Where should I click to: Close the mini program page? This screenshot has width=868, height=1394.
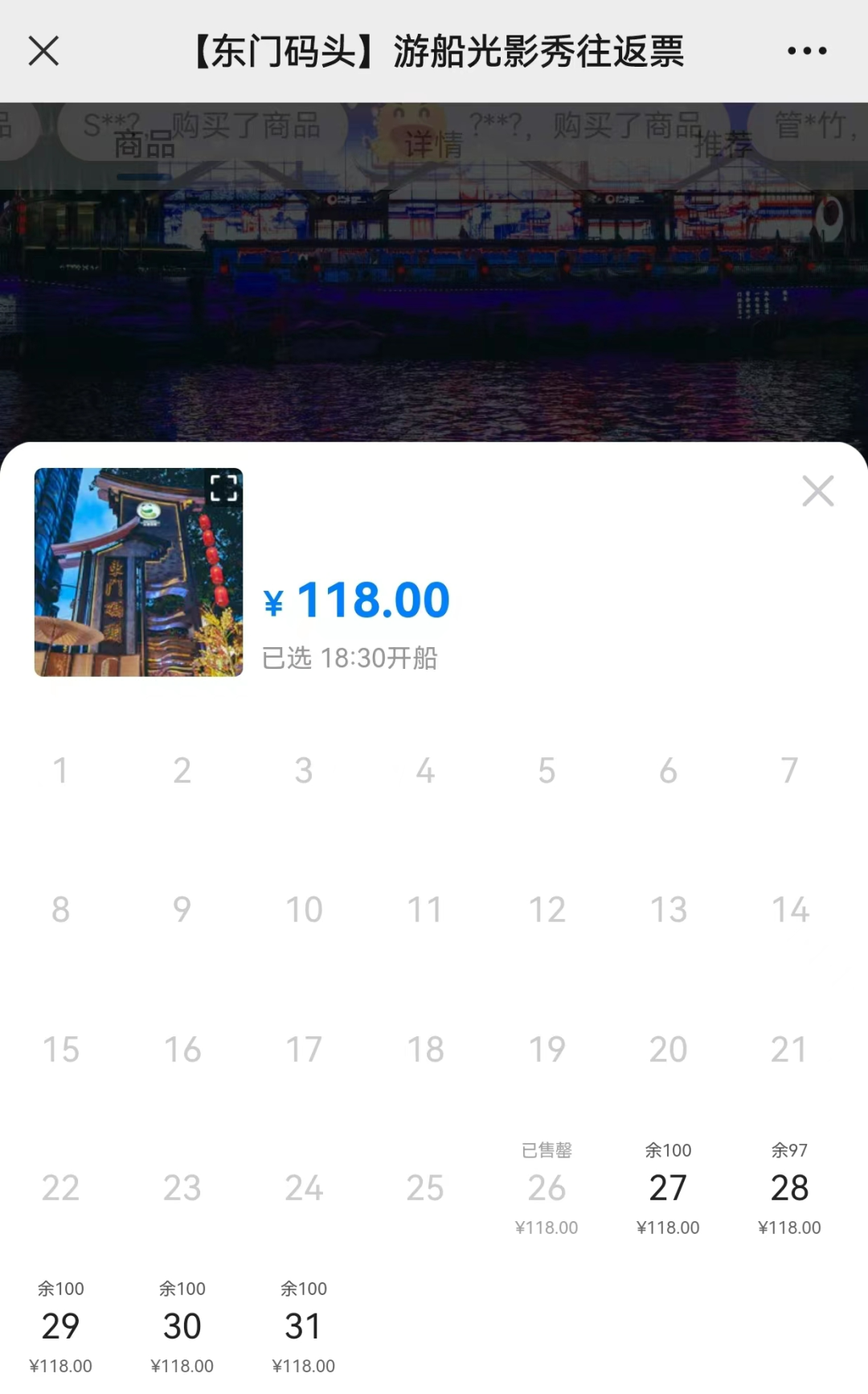click(x=43, y=51)
